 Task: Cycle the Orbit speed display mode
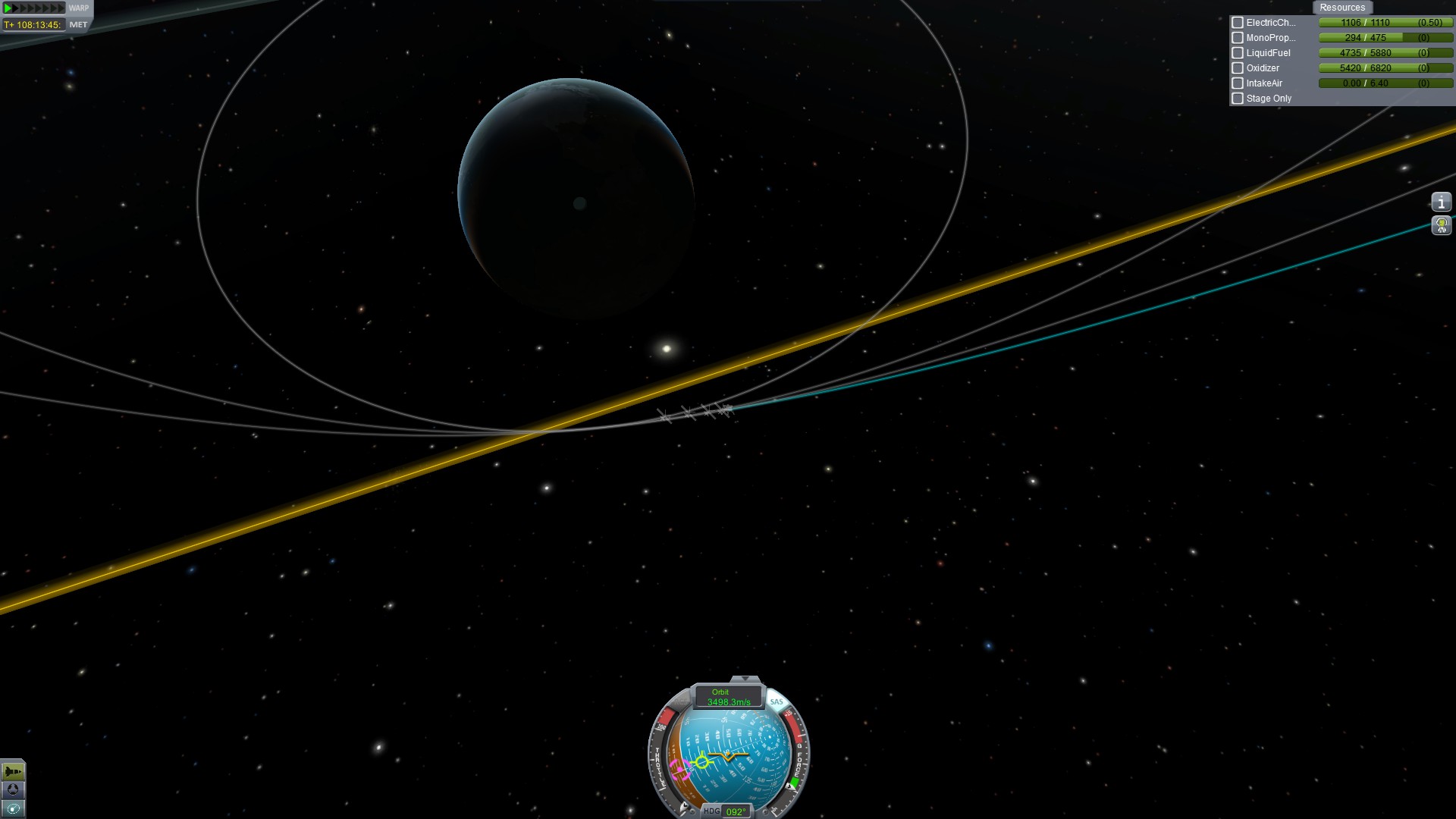tap(728, 697)
